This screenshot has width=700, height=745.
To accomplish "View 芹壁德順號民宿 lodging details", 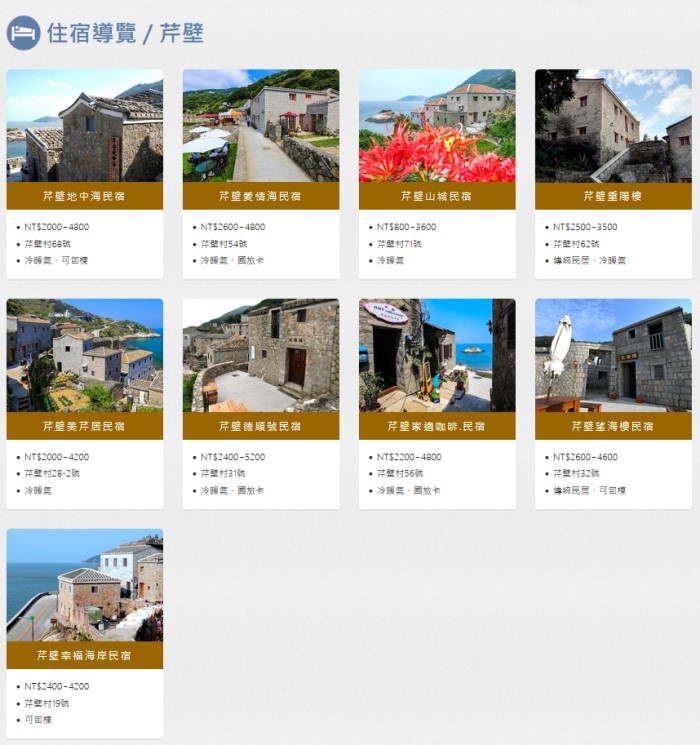I will coord(260,426).
